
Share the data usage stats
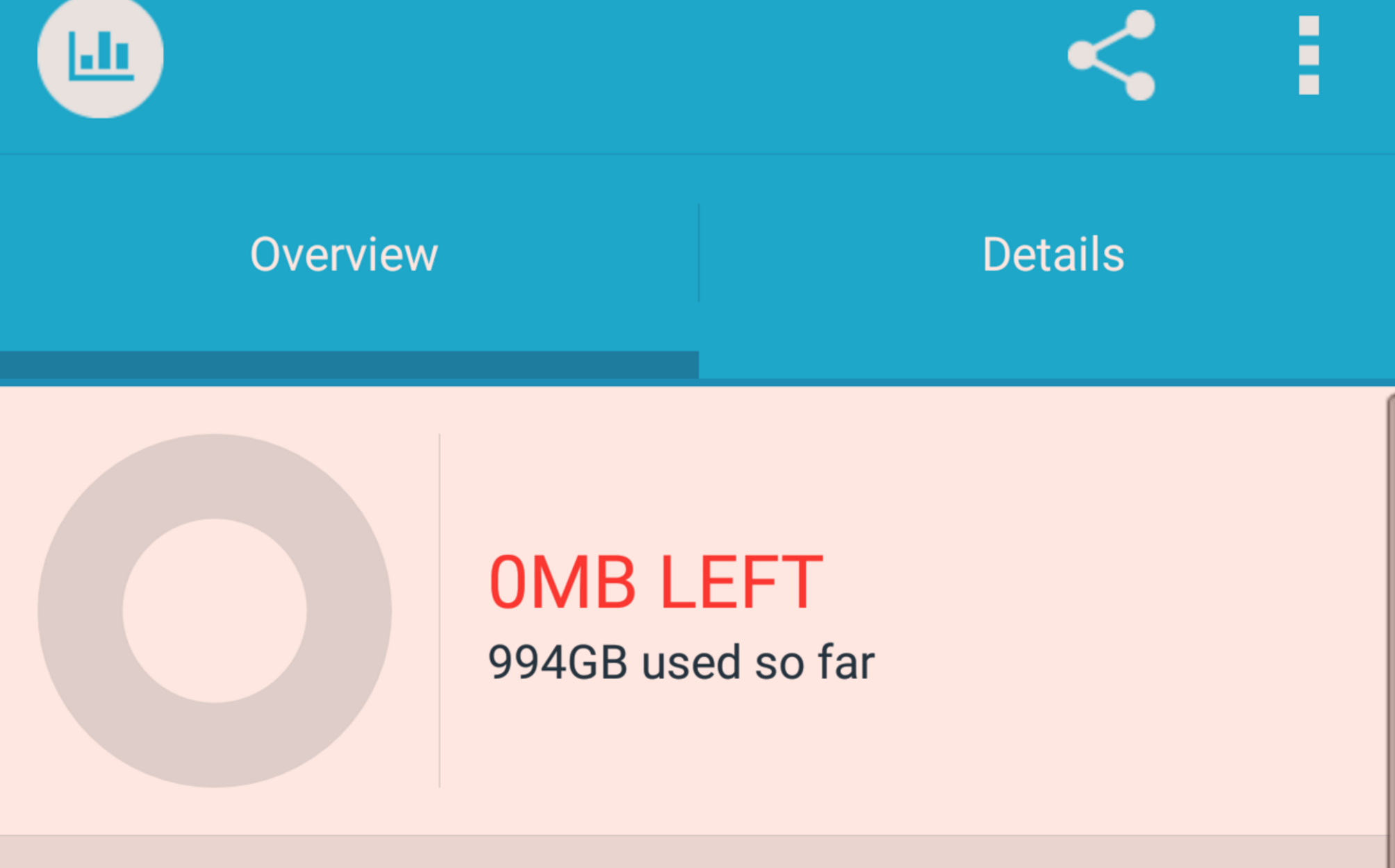pyautogui.click(x=1112, y=56)
